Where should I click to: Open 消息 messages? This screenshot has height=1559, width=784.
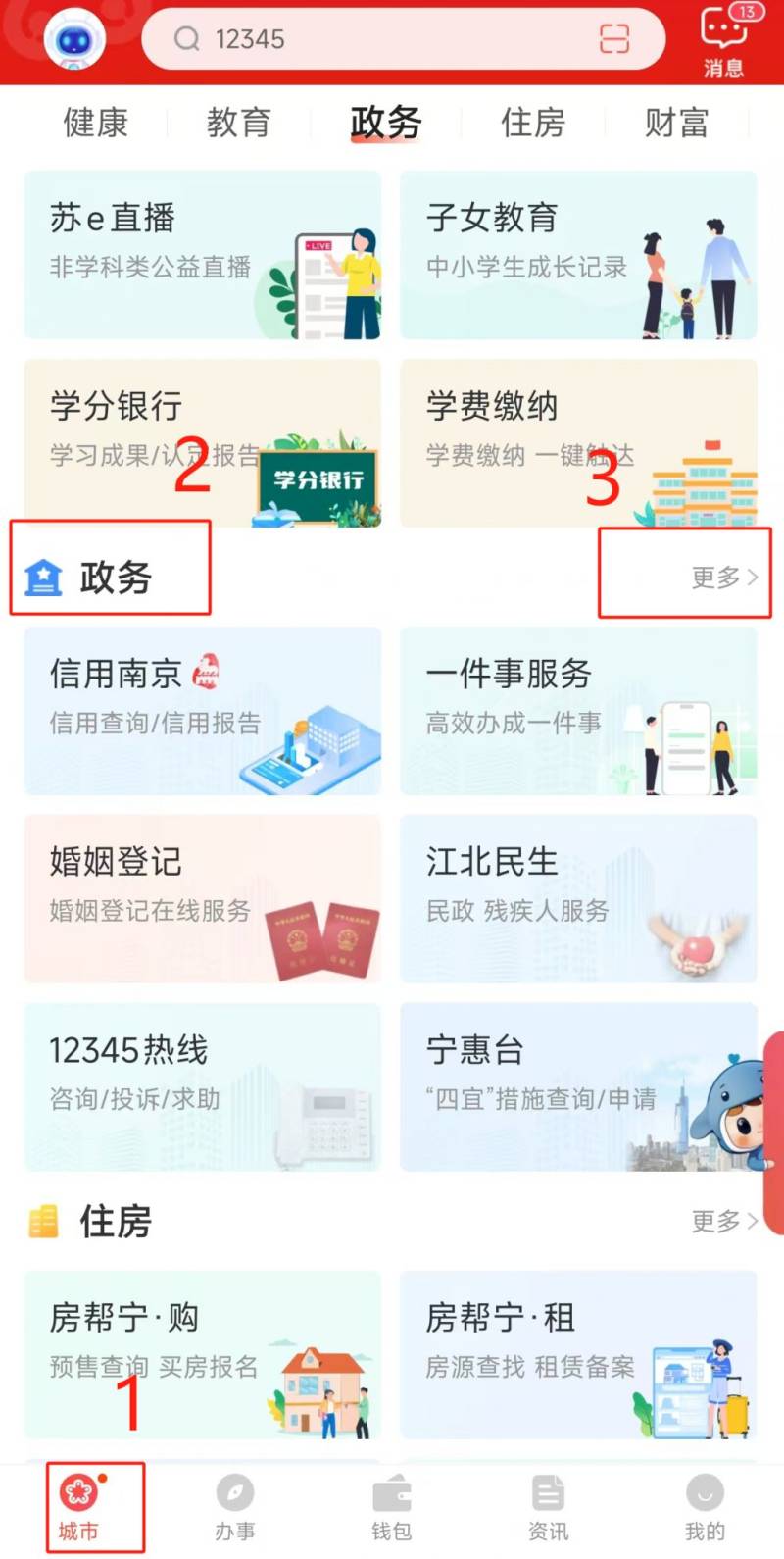pyautogui.click(x=723, y=43)
